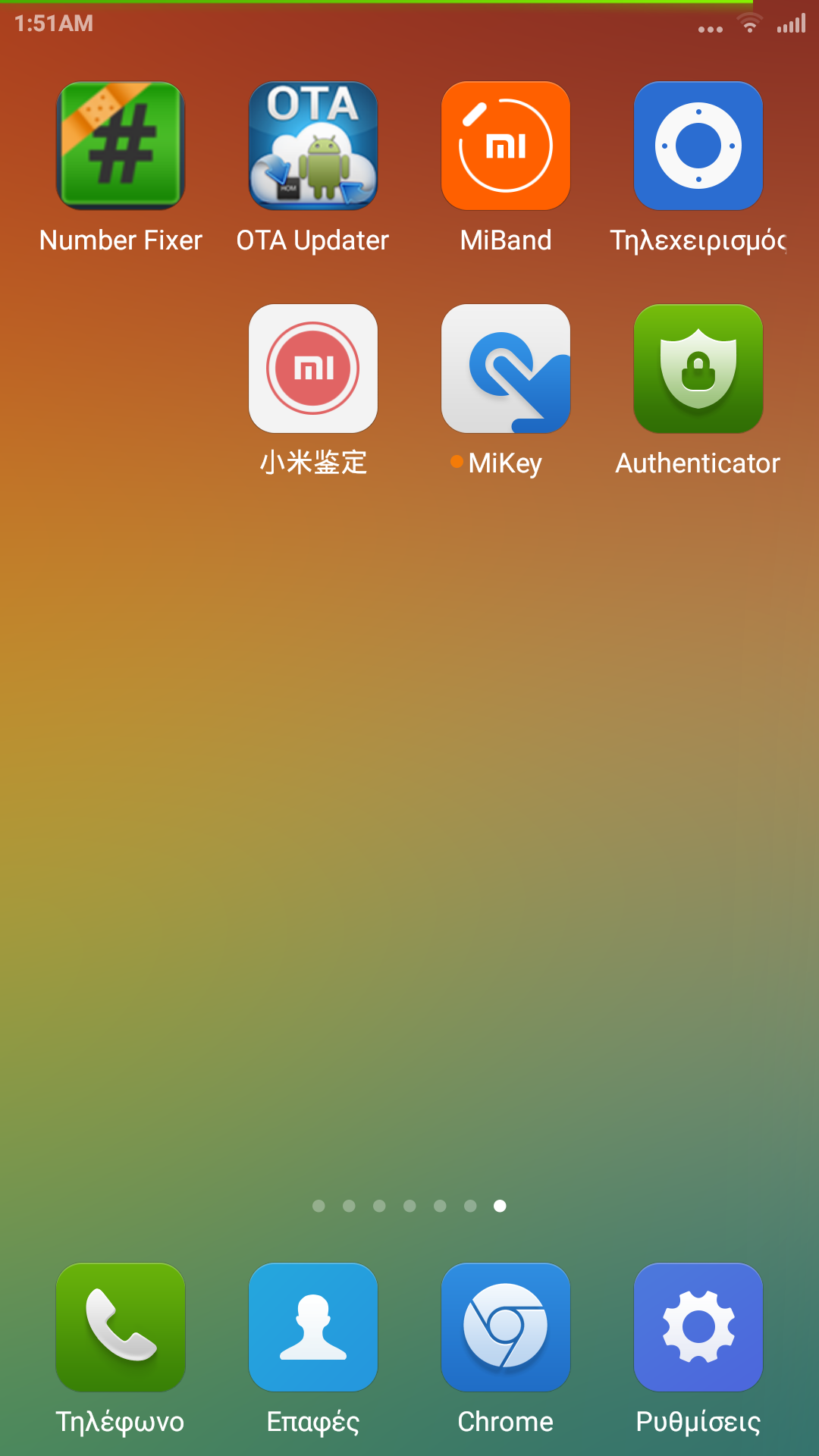Screen dimensions: 819x1456
Task: Launch the Chrome browser
Action: (x=506, y=1327)
